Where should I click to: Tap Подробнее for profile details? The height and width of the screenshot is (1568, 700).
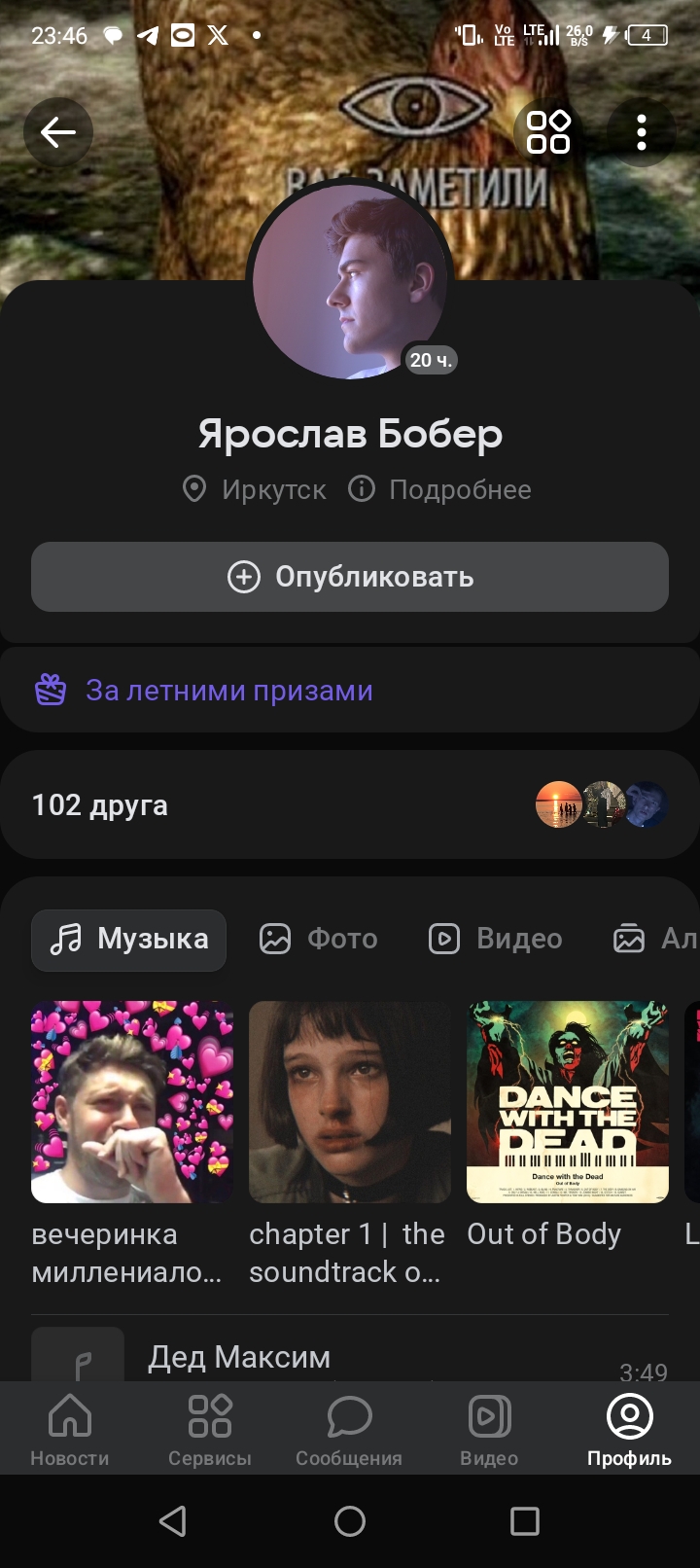441,489
